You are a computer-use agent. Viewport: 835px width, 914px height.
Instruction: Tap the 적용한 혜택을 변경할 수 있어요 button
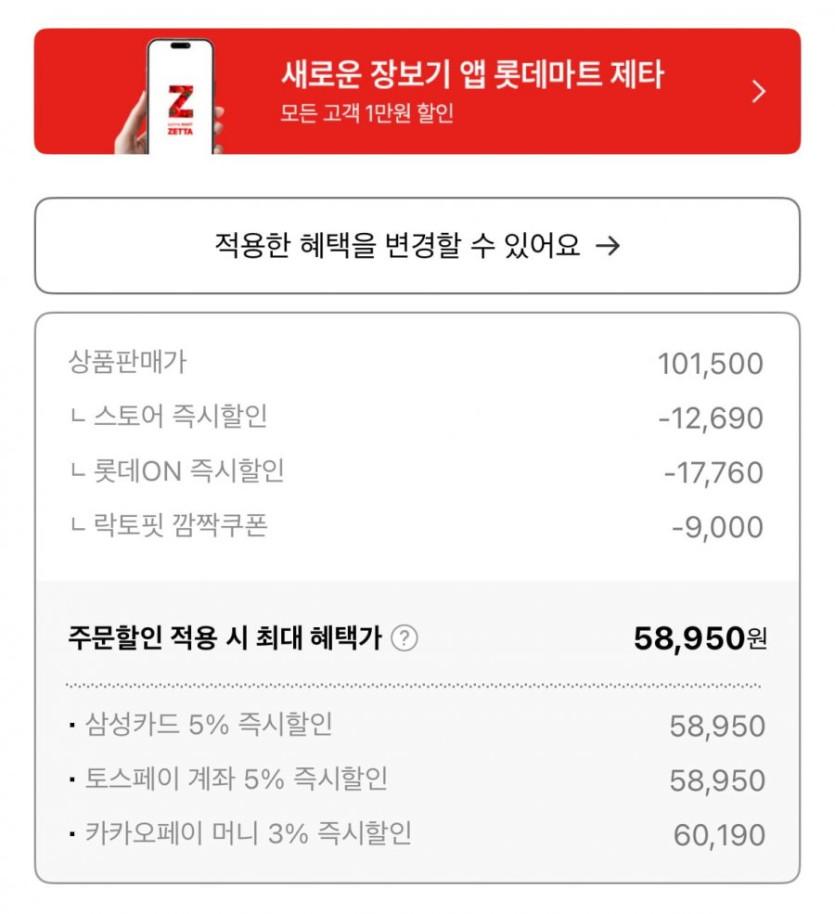(x=417, y=245)
